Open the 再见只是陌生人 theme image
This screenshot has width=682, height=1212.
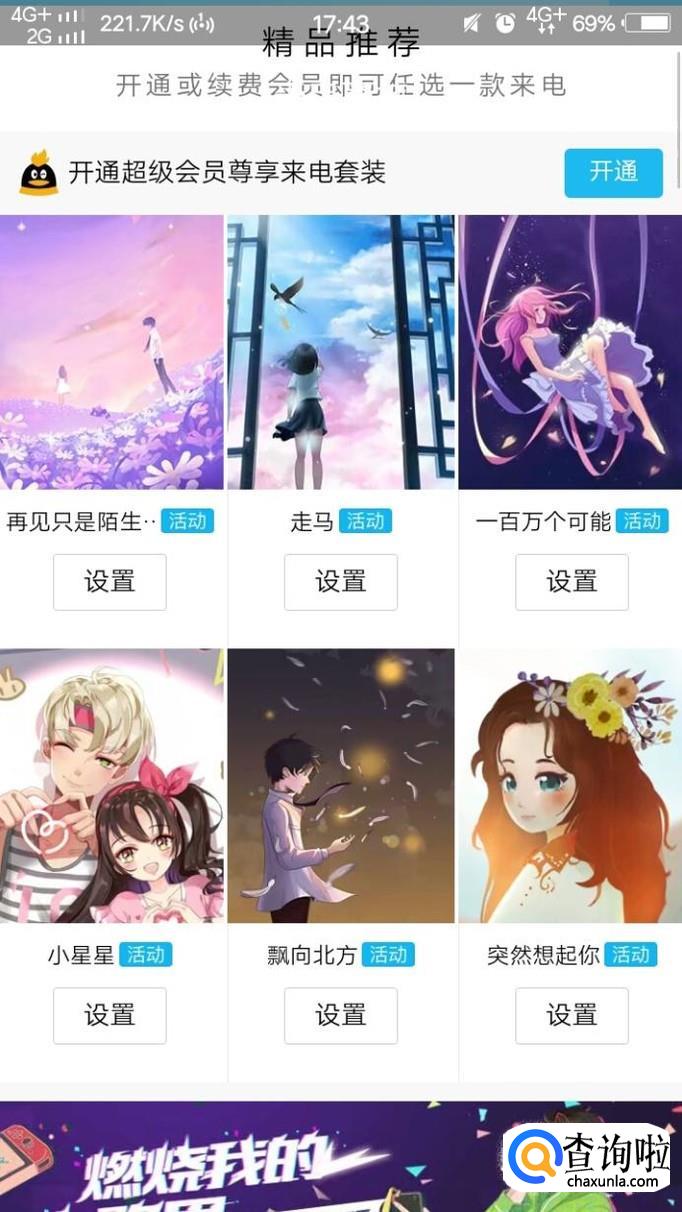pos(111,352)
